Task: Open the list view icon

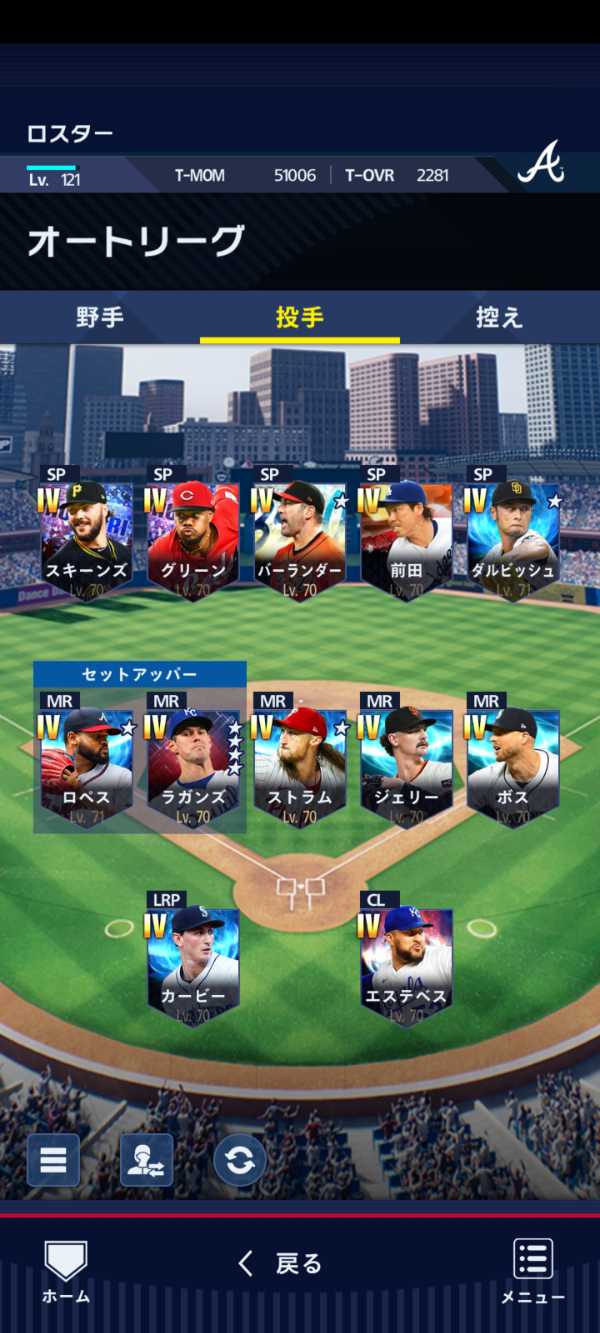Action: click(x=53, y=1160)
